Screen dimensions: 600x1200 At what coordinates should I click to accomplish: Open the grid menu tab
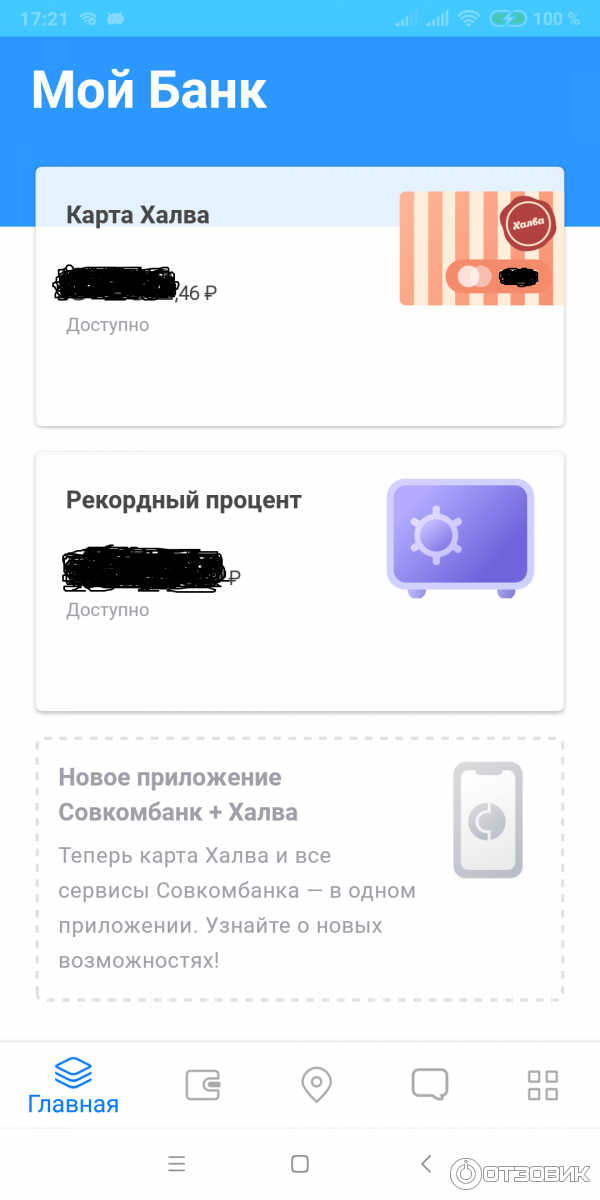click(x=543, y=1085)
